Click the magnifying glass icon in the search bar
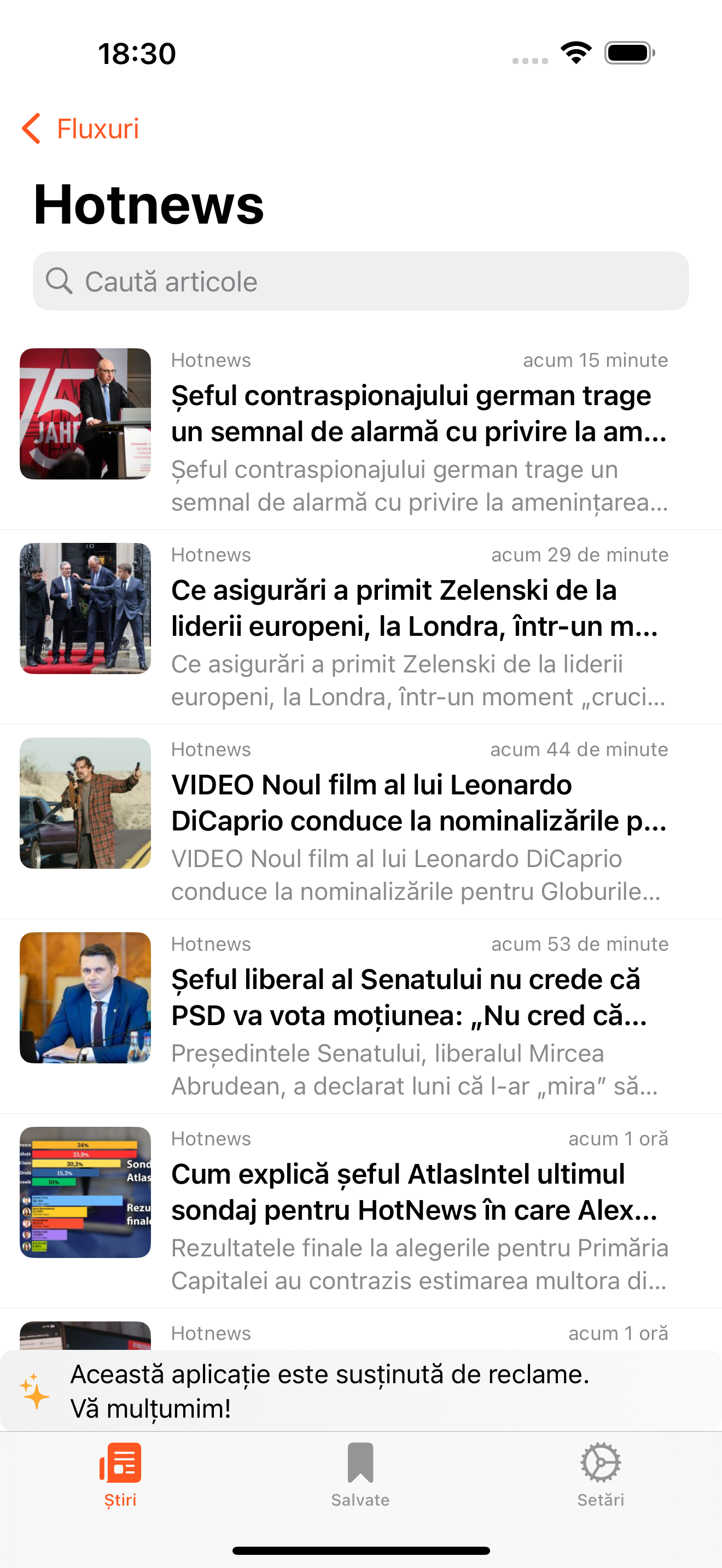This screenshot has width=722, height=1568. [x=60, y=281]
